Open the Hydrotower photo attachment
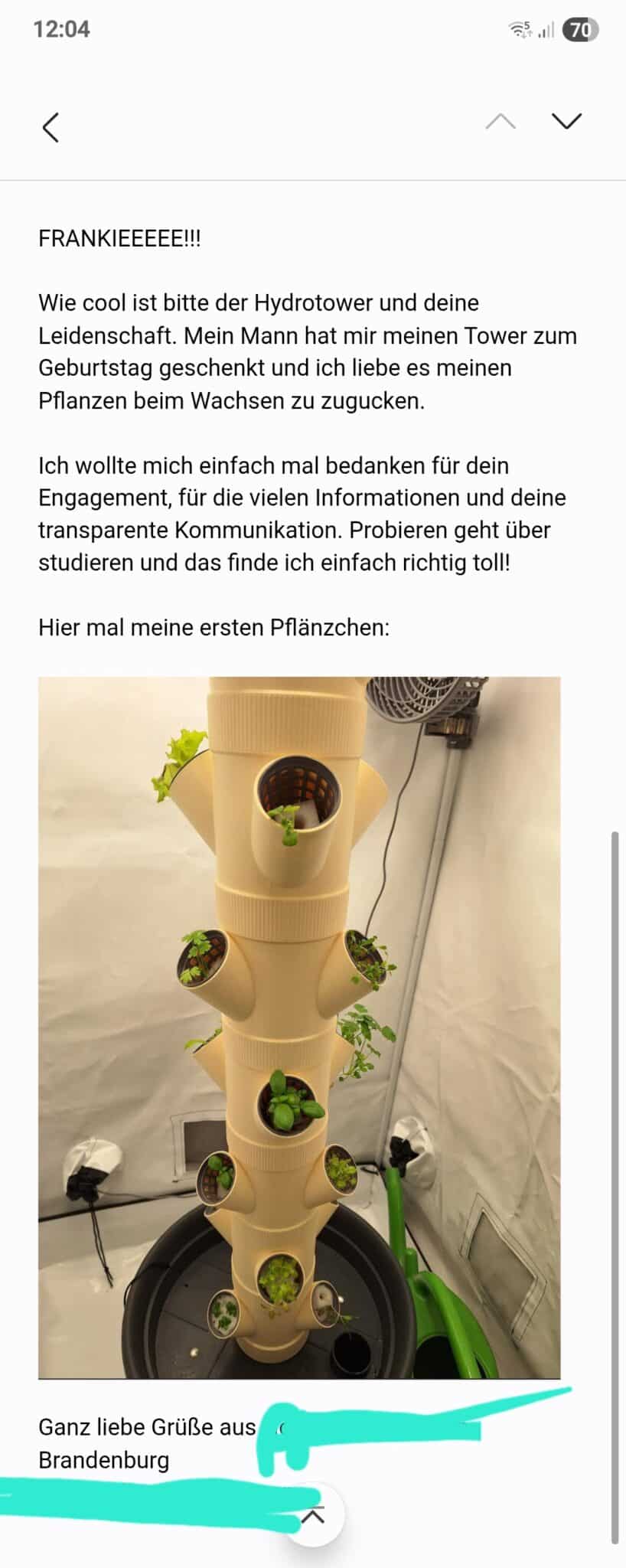 [299, 1027]
